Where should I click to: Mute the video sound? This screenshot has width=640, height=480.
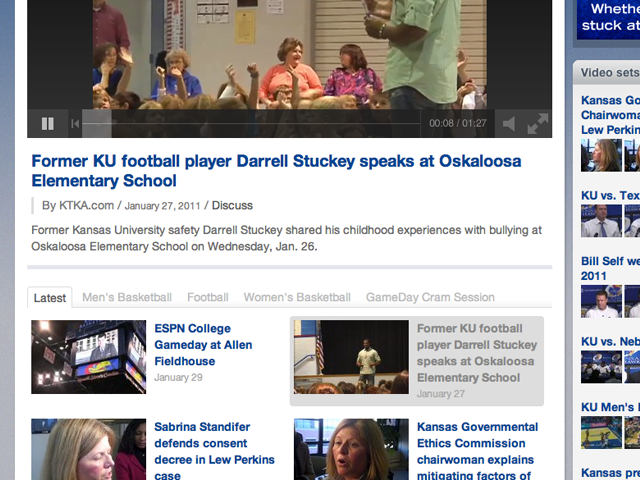pyautogui.click(x=509, y=124)
